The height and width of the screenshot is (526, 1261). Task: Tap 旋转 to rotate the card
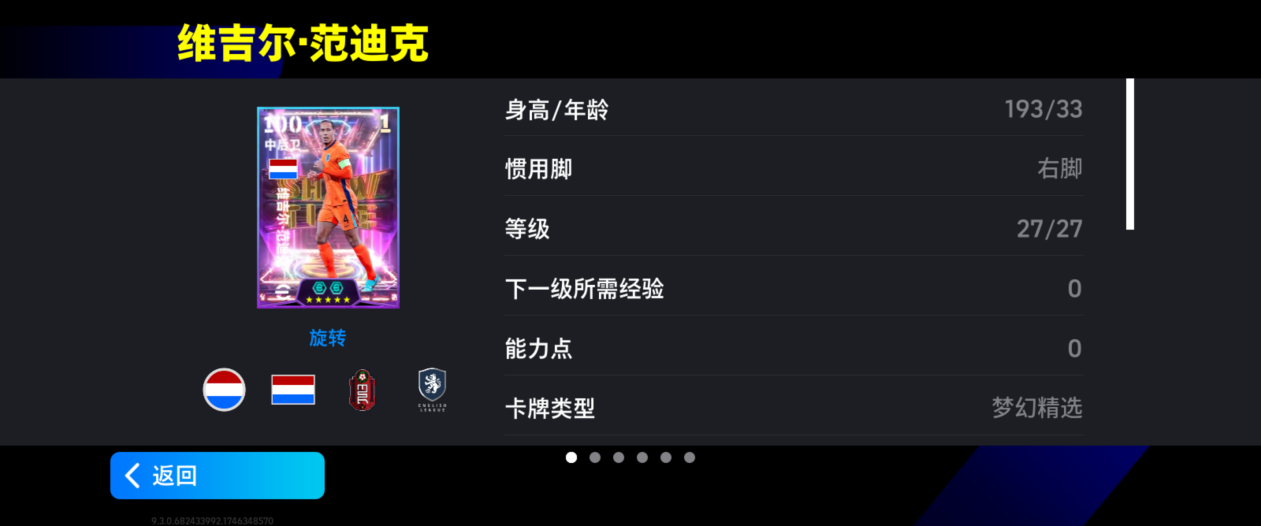click(x=327, y=338)
